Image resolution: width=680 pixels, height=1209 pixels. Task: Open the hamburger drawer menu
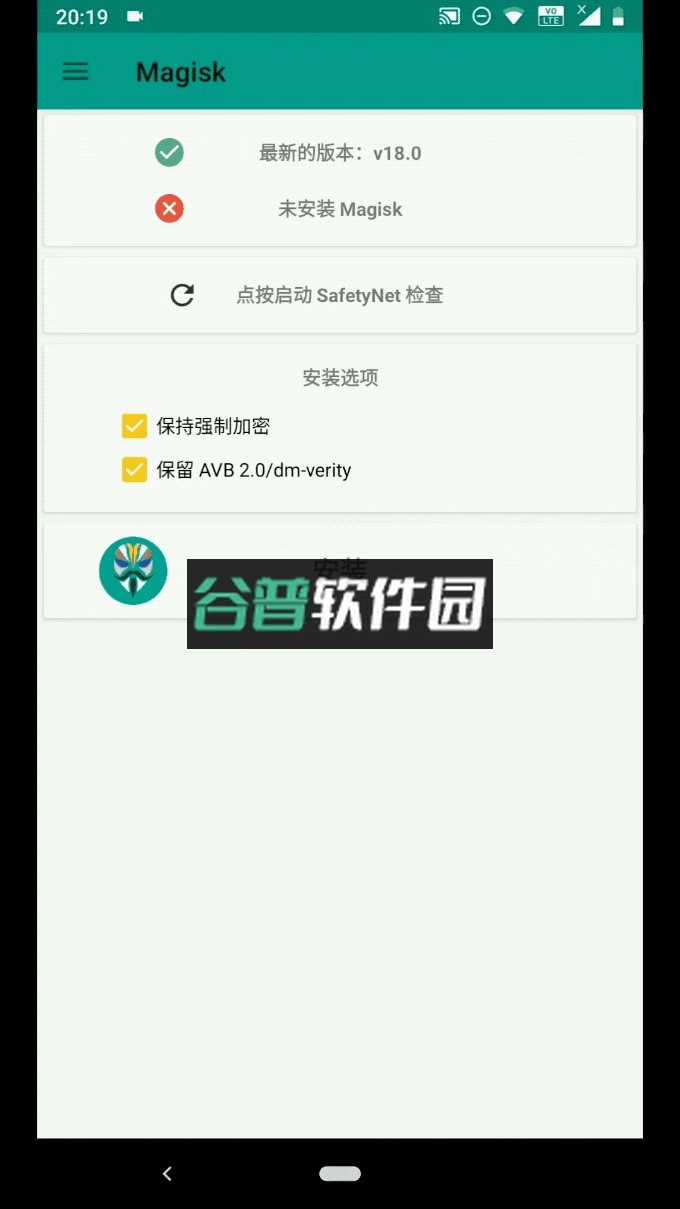coord(76,72)
